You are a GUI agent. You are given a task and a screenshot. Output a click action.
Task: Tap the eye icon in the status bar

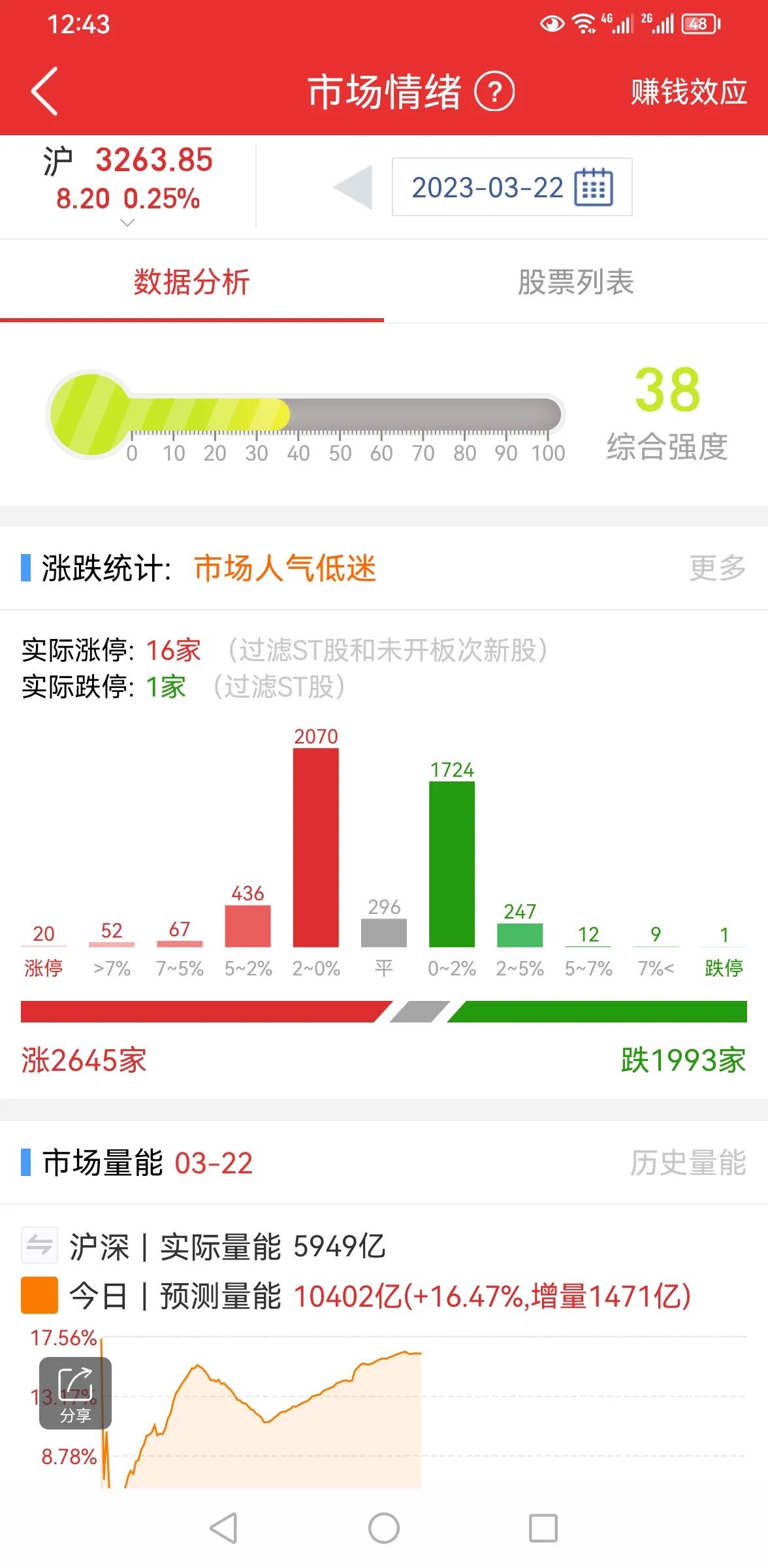pos(551,24)
